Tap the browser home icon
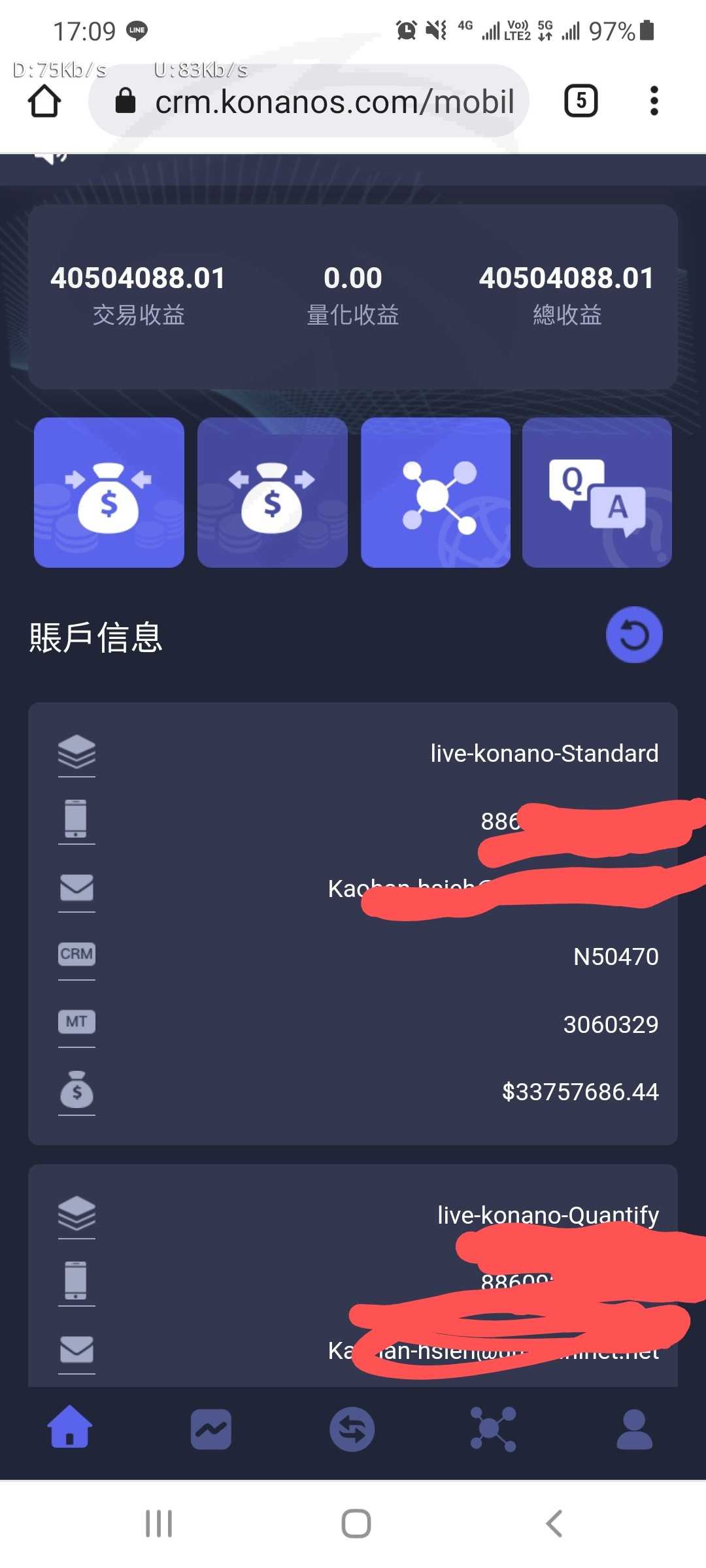 pyautogui.click(x=44, y=101)
